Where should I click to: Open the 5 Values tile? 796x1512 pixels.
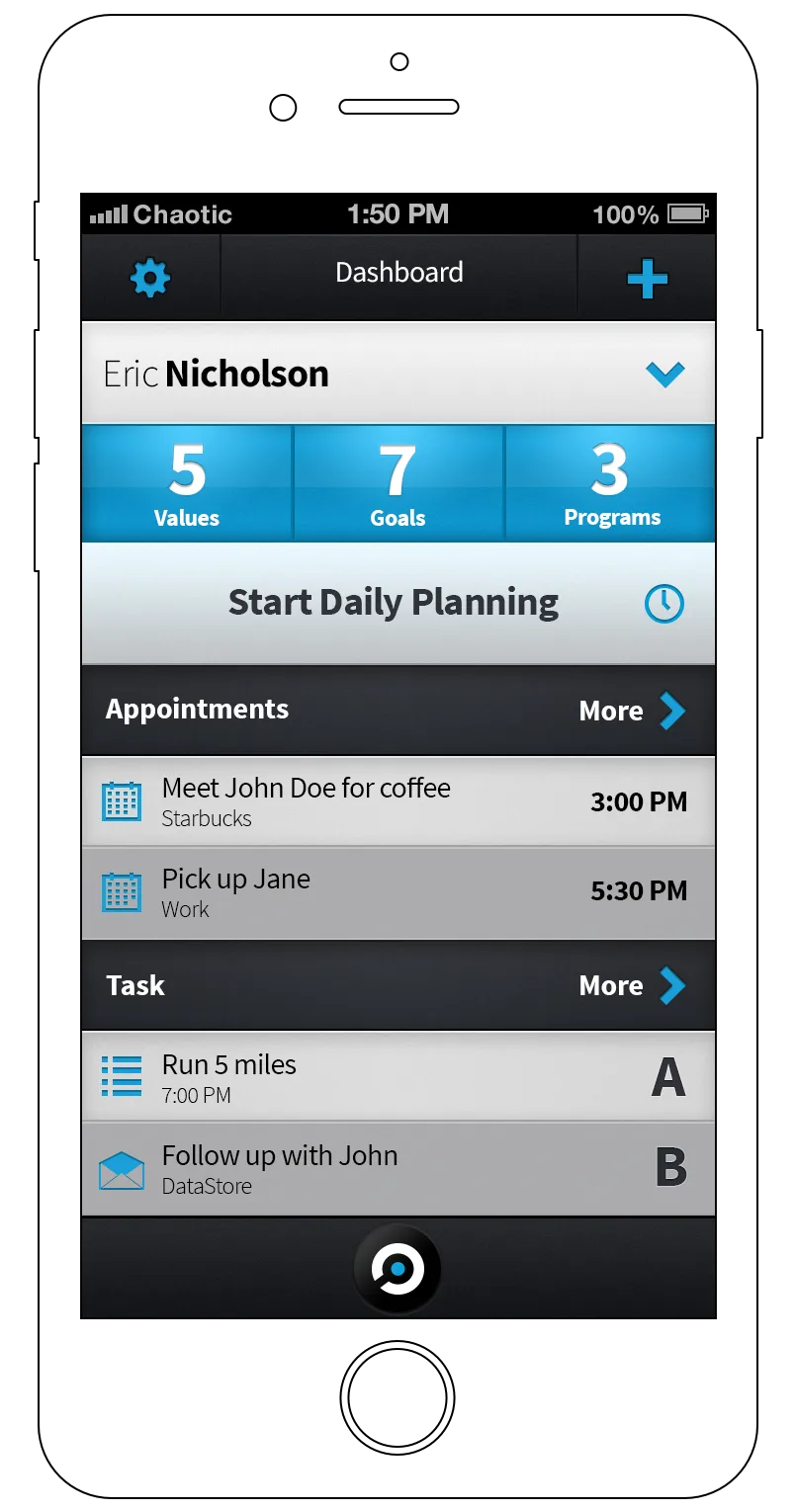click(187, 483)
